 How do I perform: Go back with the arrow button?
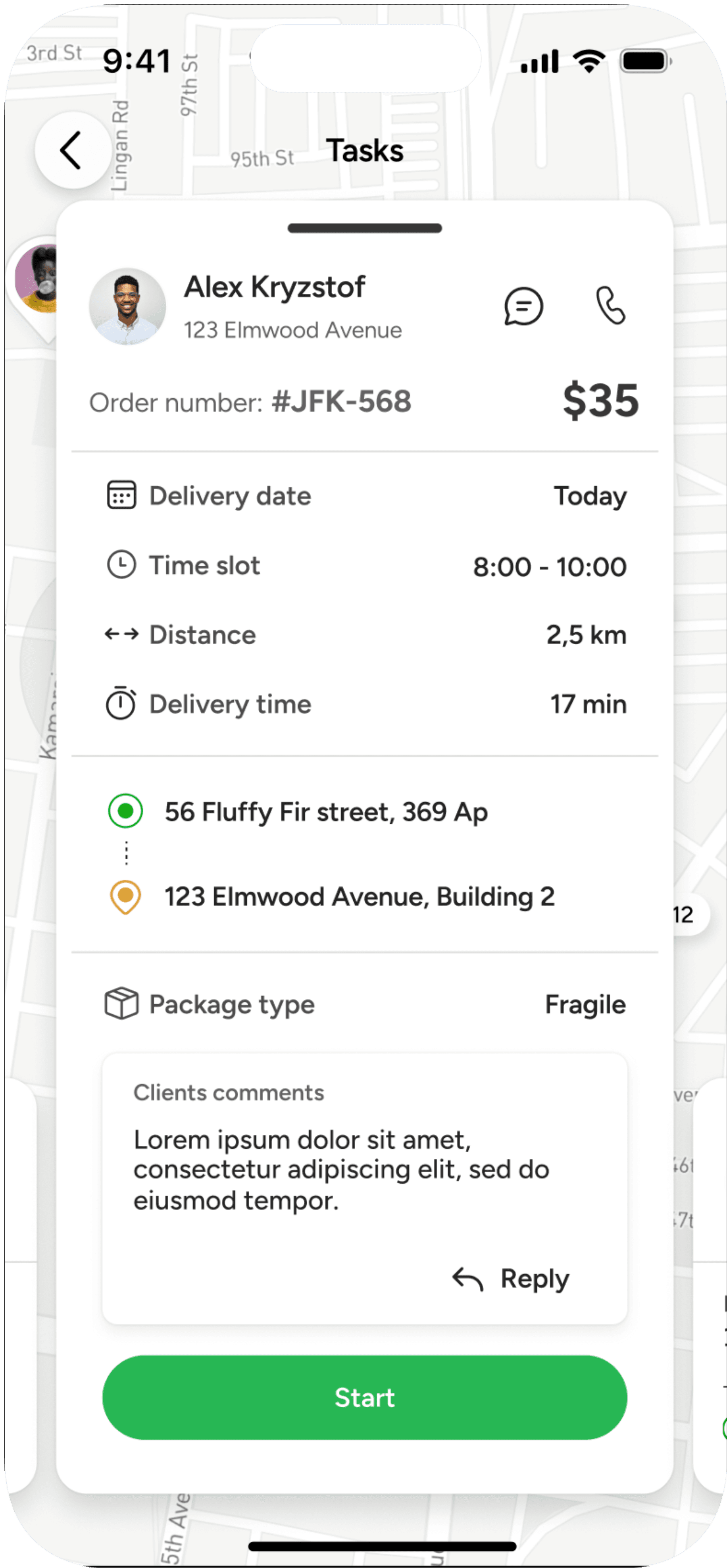pyautogui.click(x=73, y=150)
